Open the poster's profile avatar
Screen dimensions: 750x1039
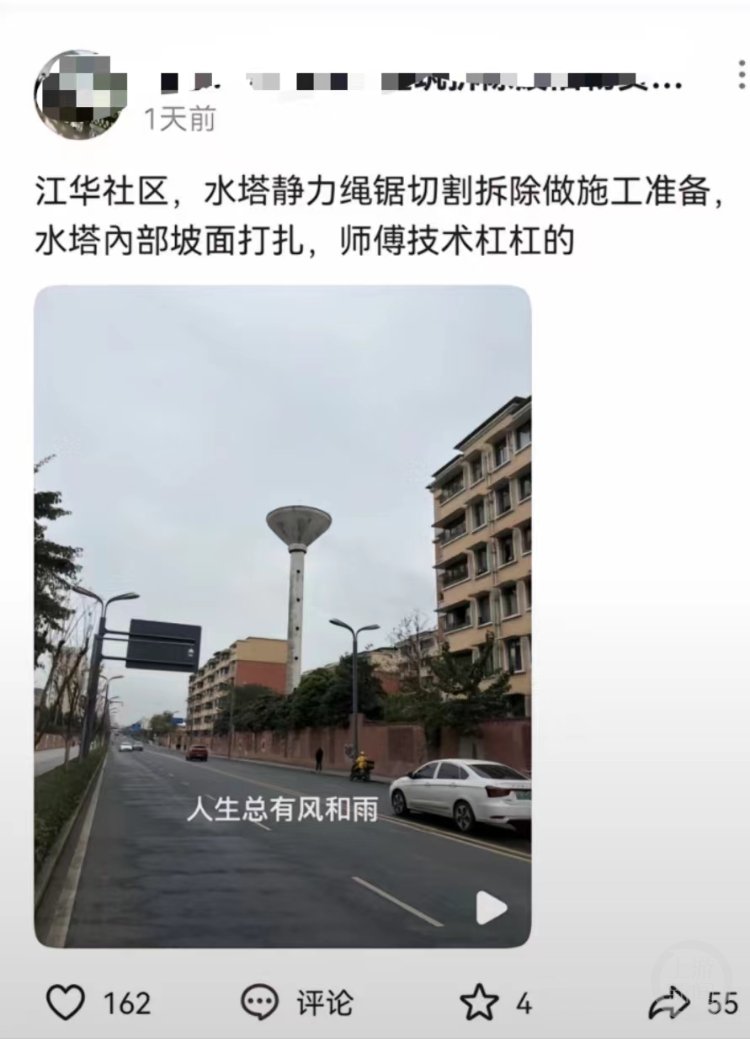pyautogui.click(x=80, y=95)
